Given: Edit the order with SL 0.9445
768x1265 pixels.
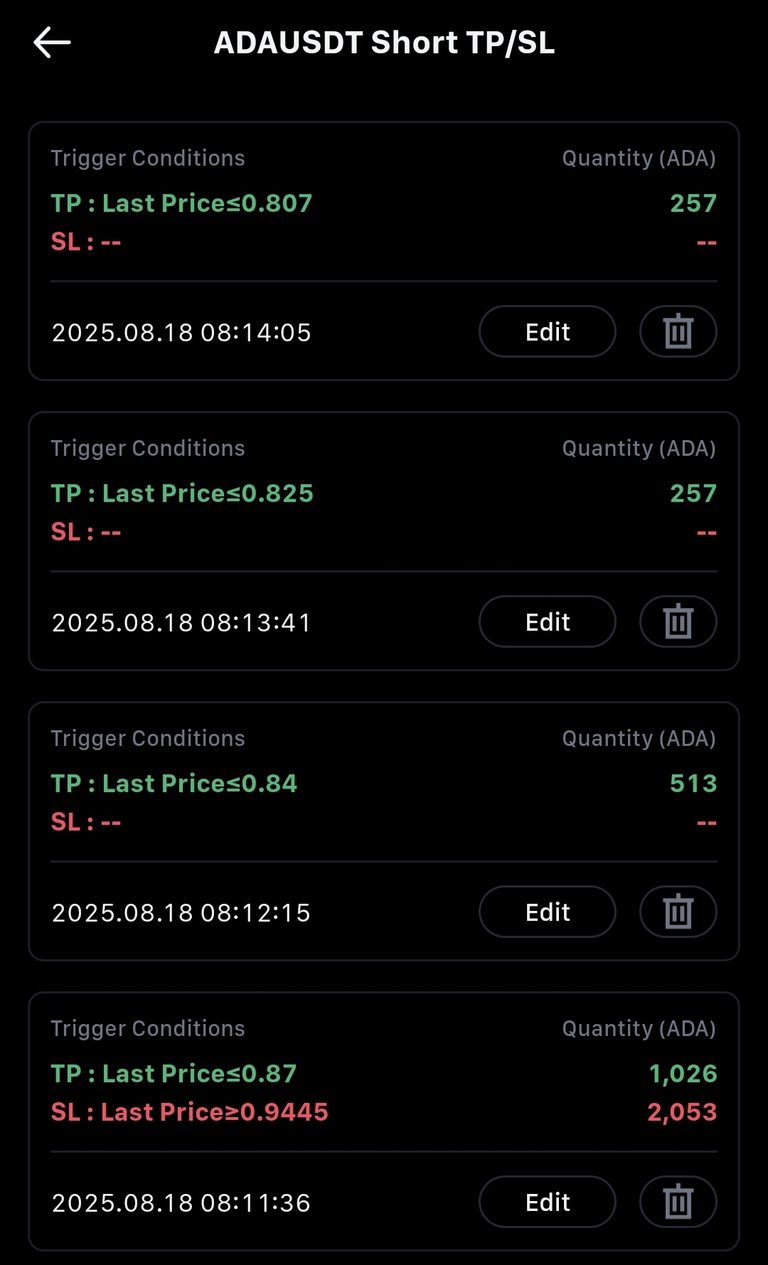Looking at the screenshot, I should [x=548, y=1202].
